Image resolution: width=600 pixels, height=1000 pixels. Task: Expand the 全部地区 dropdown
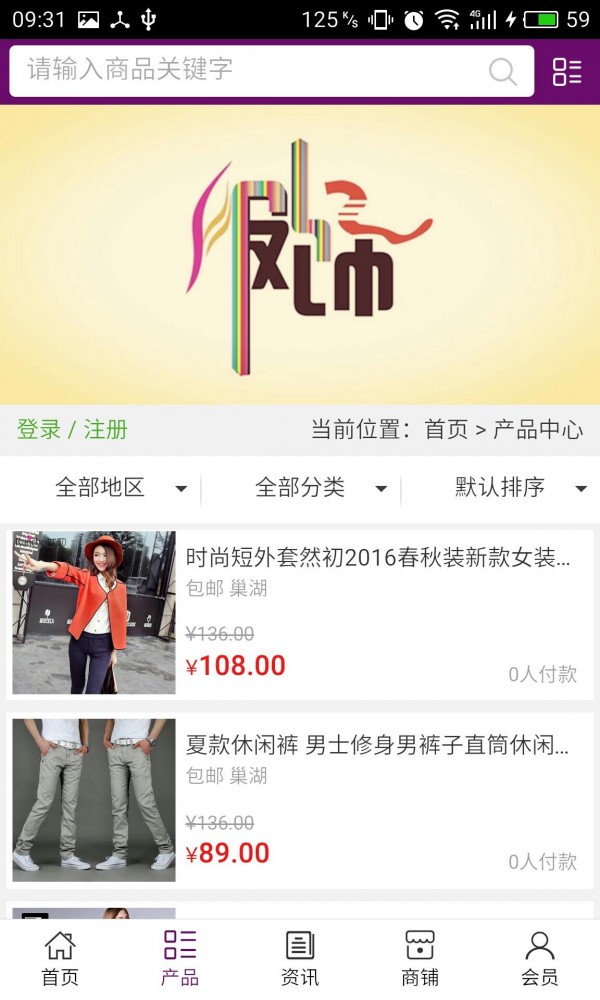pos(120,488)
